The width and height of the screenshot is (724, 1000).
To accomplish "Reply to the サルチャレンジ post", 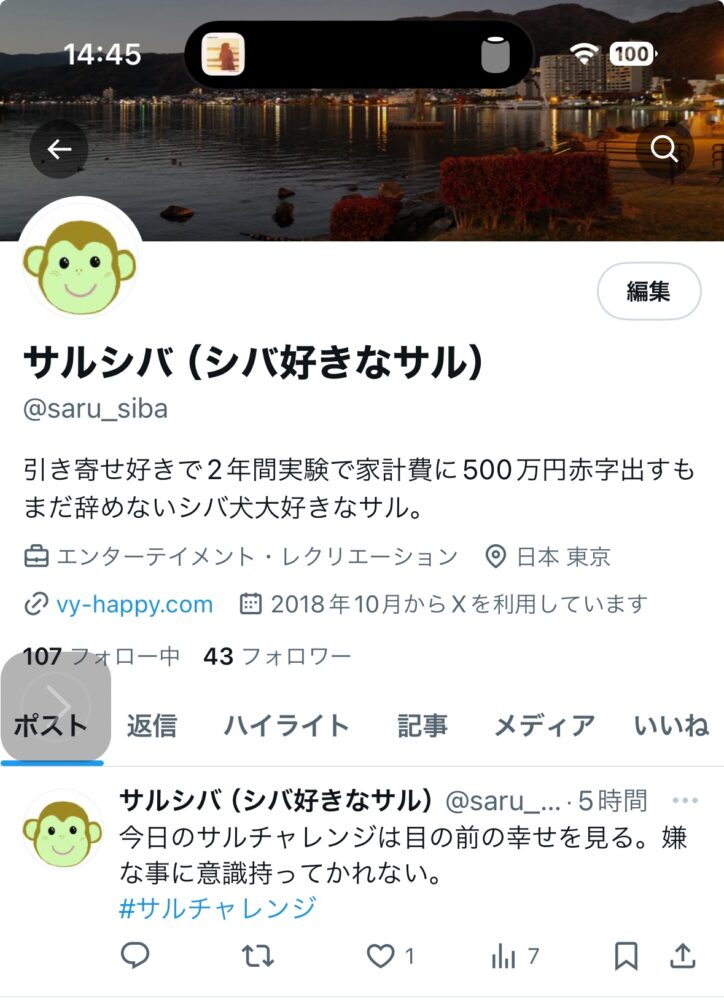I will click(x=135, y=957).
